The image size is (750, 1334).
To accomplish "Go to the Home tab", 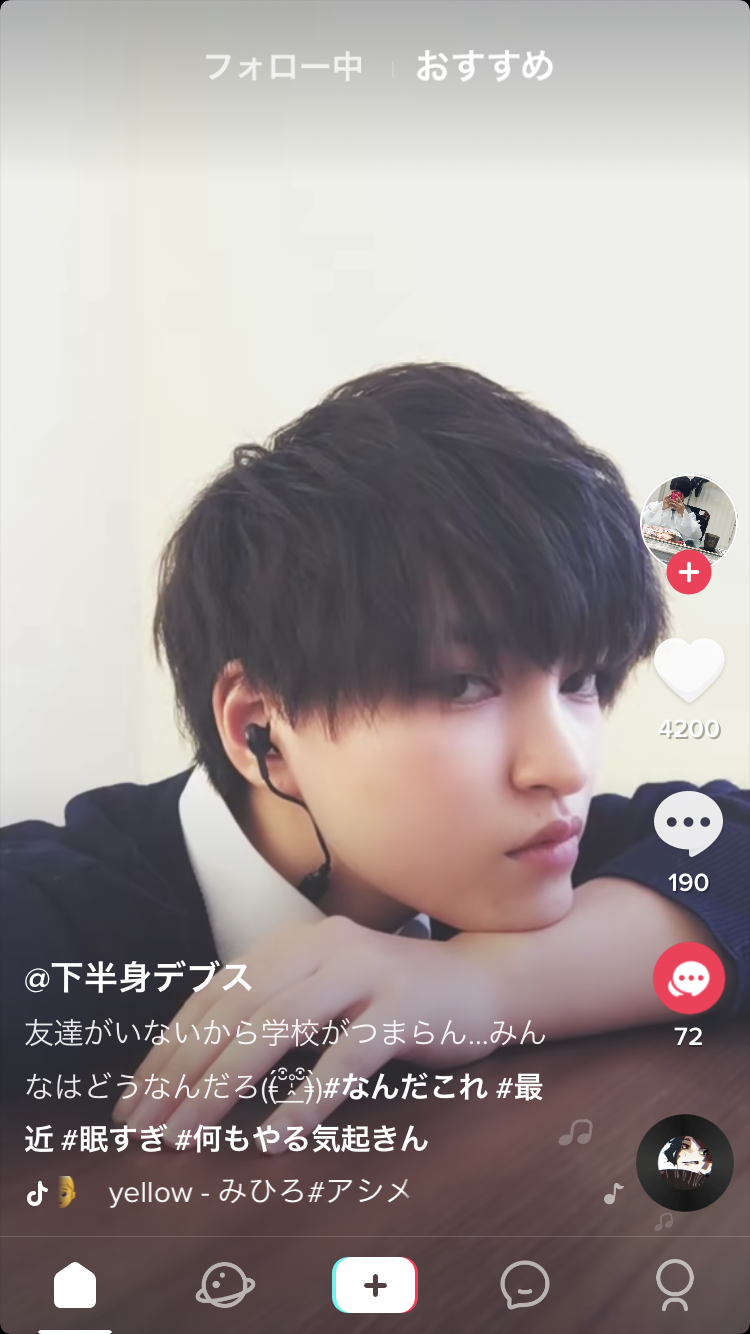I will [75, 1285].
